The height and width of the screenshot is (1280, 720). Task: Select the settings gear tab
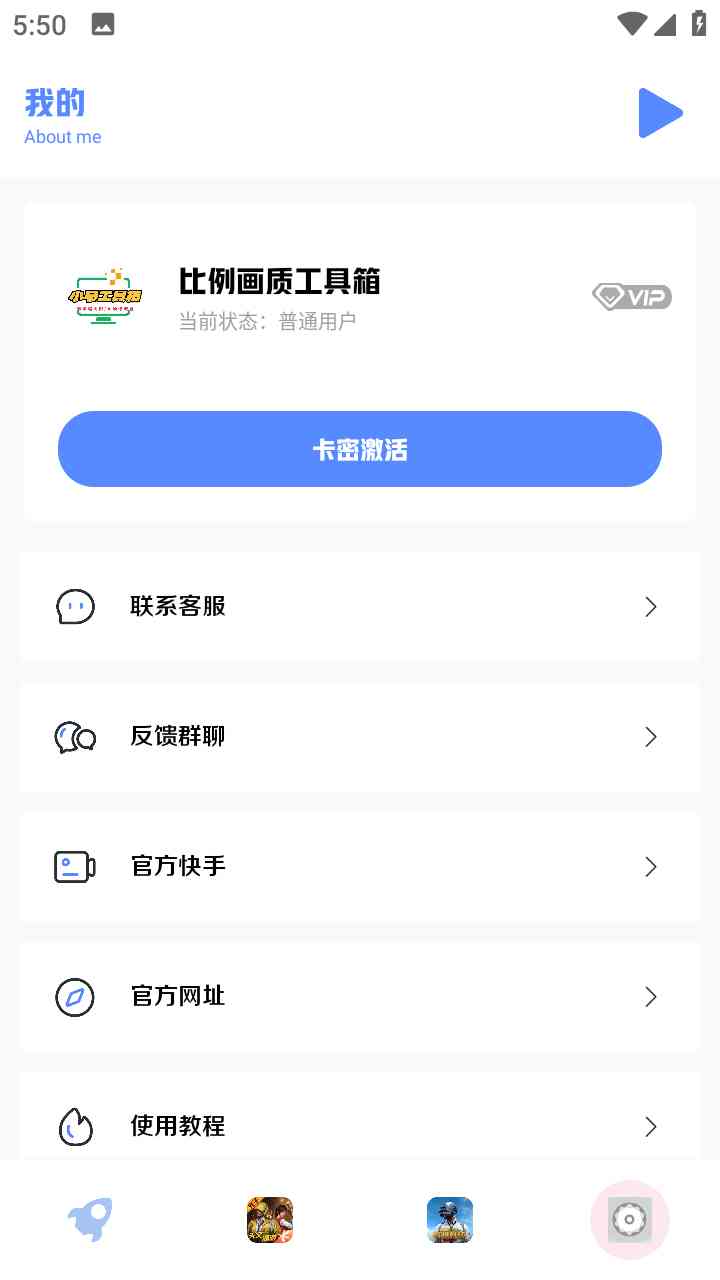[630, 1220]
